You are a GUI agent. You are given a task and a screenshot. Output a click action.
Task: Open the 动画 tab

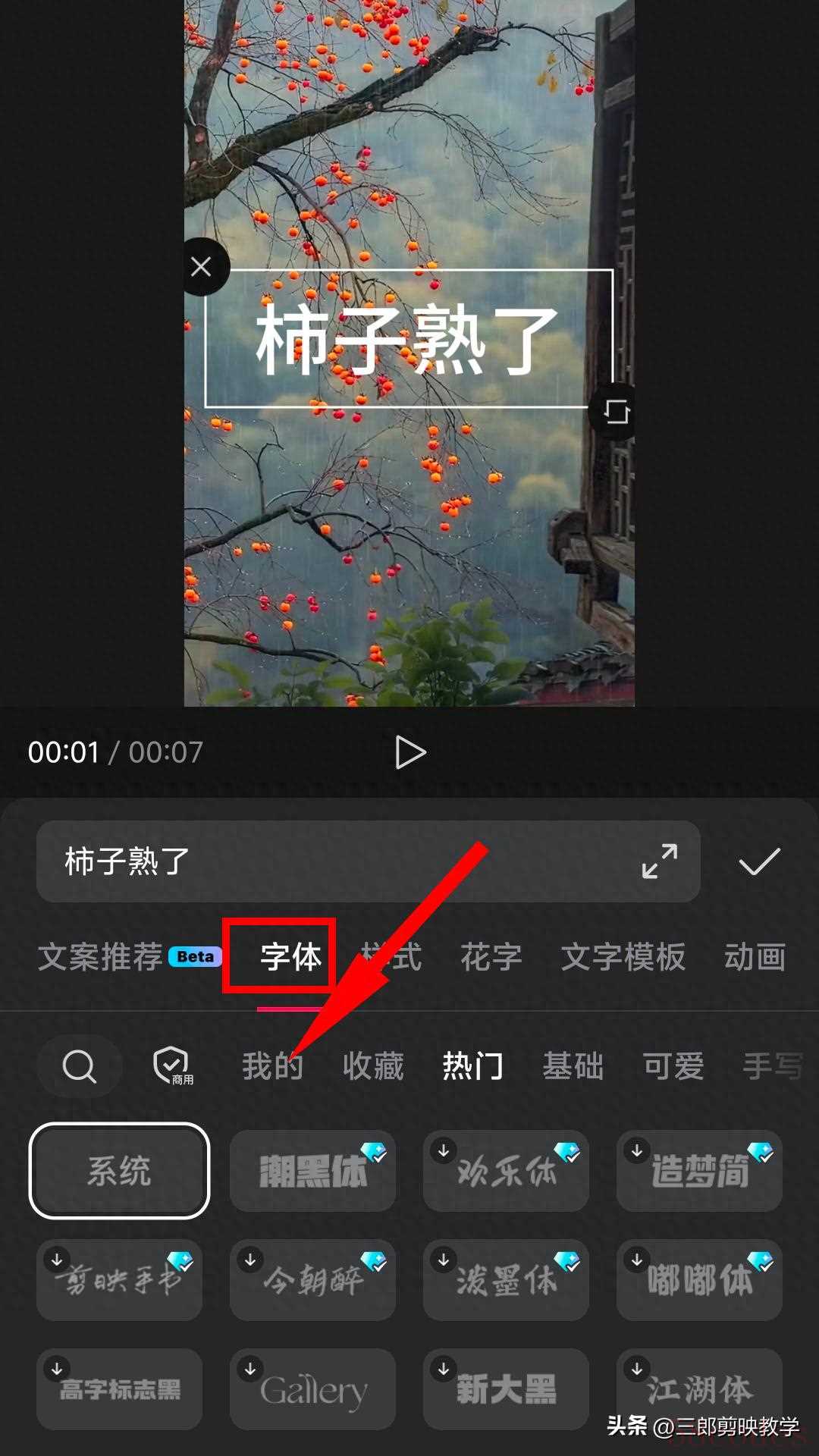point(755,957)
